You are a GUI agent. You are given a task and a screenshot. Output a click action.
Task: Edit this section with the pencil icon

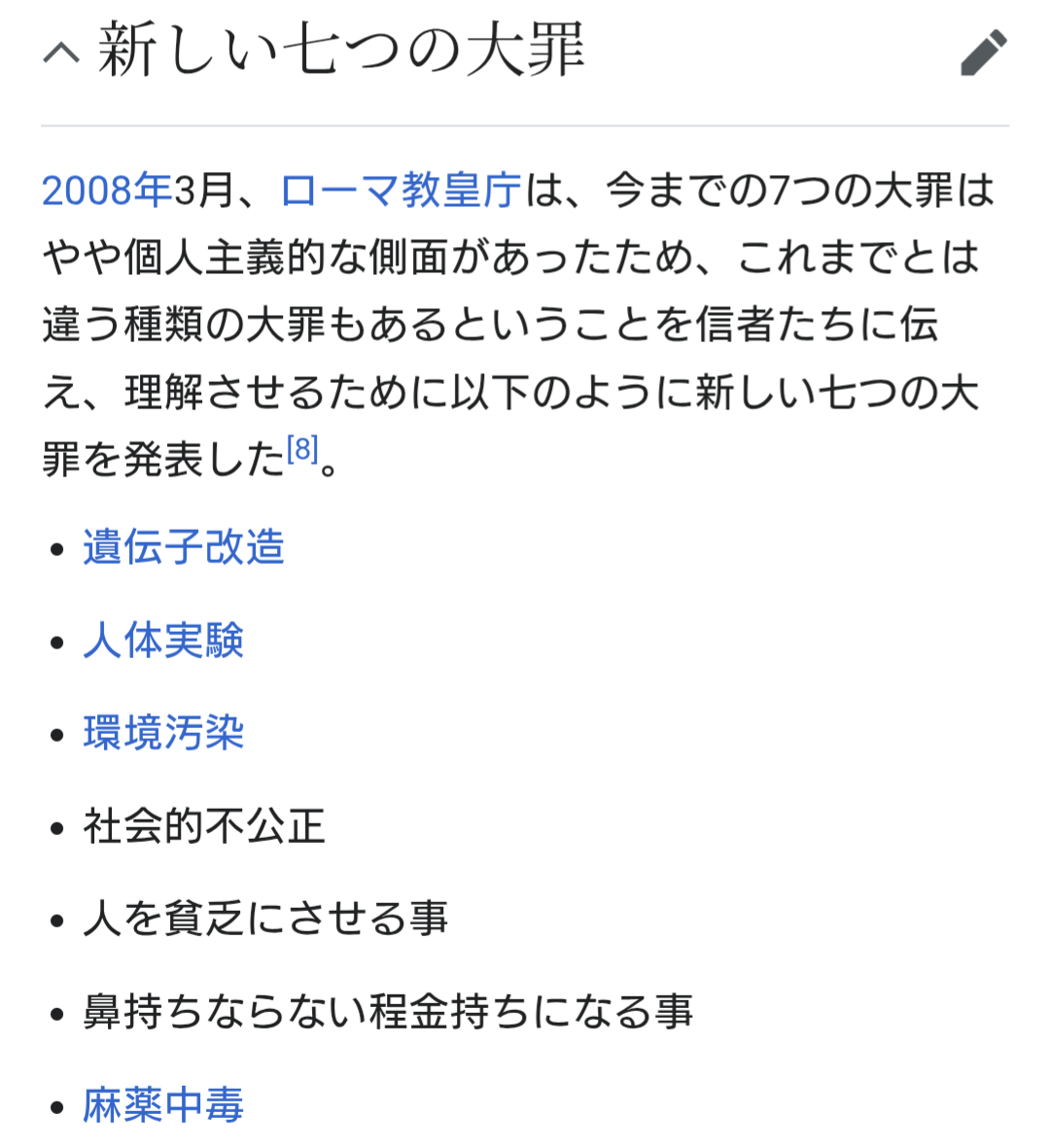coord(983,53)
